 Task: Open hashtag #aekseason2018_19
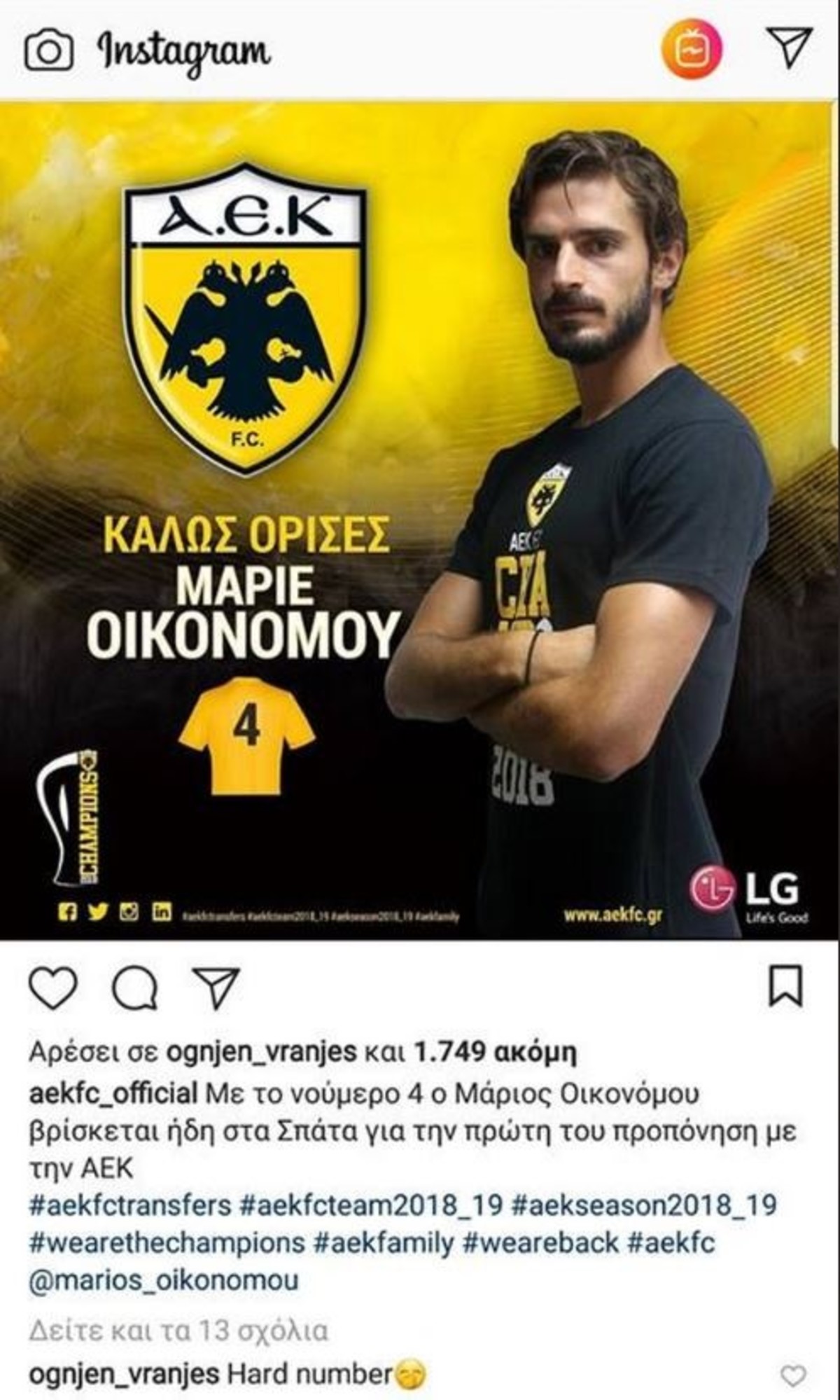645,1204
